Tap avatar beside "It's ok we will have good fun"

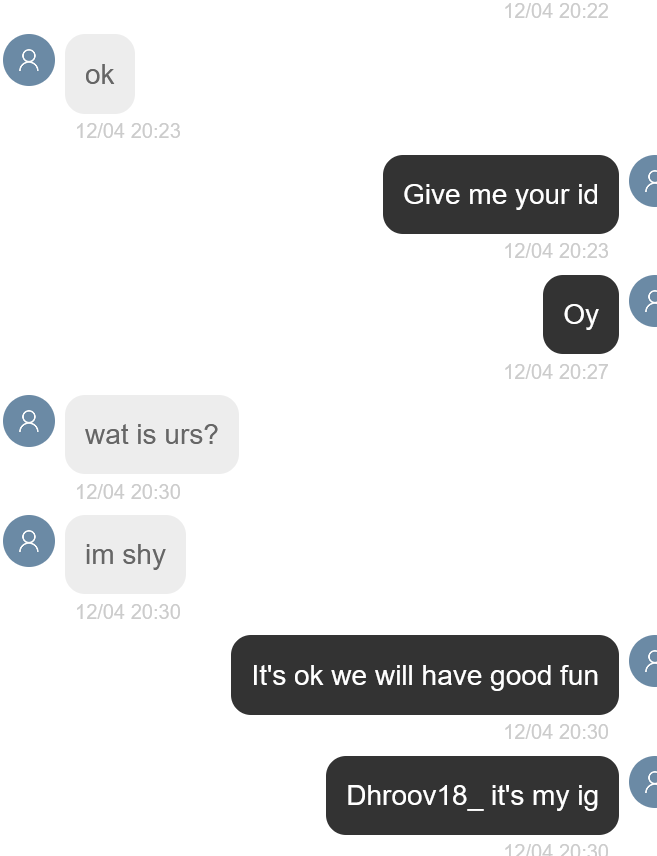click(x=645, y=661)
